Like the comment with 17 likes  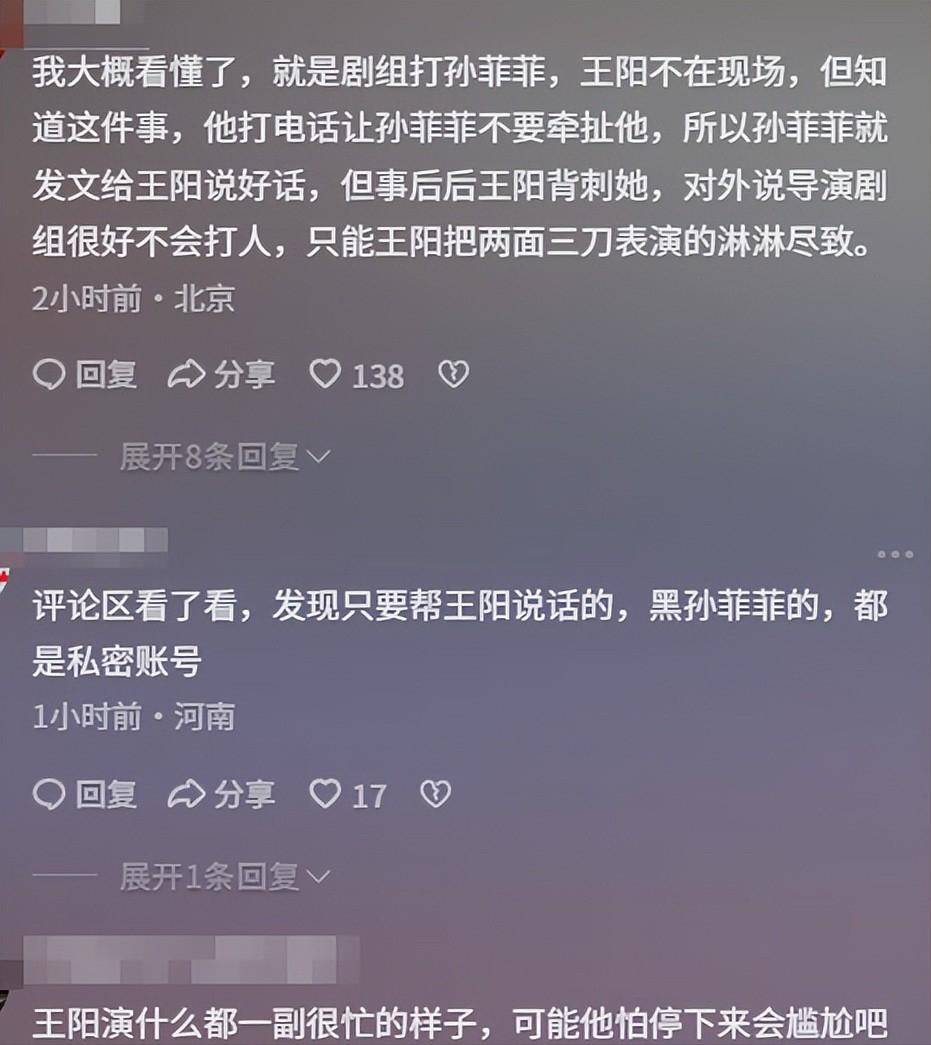click(326, 795)
